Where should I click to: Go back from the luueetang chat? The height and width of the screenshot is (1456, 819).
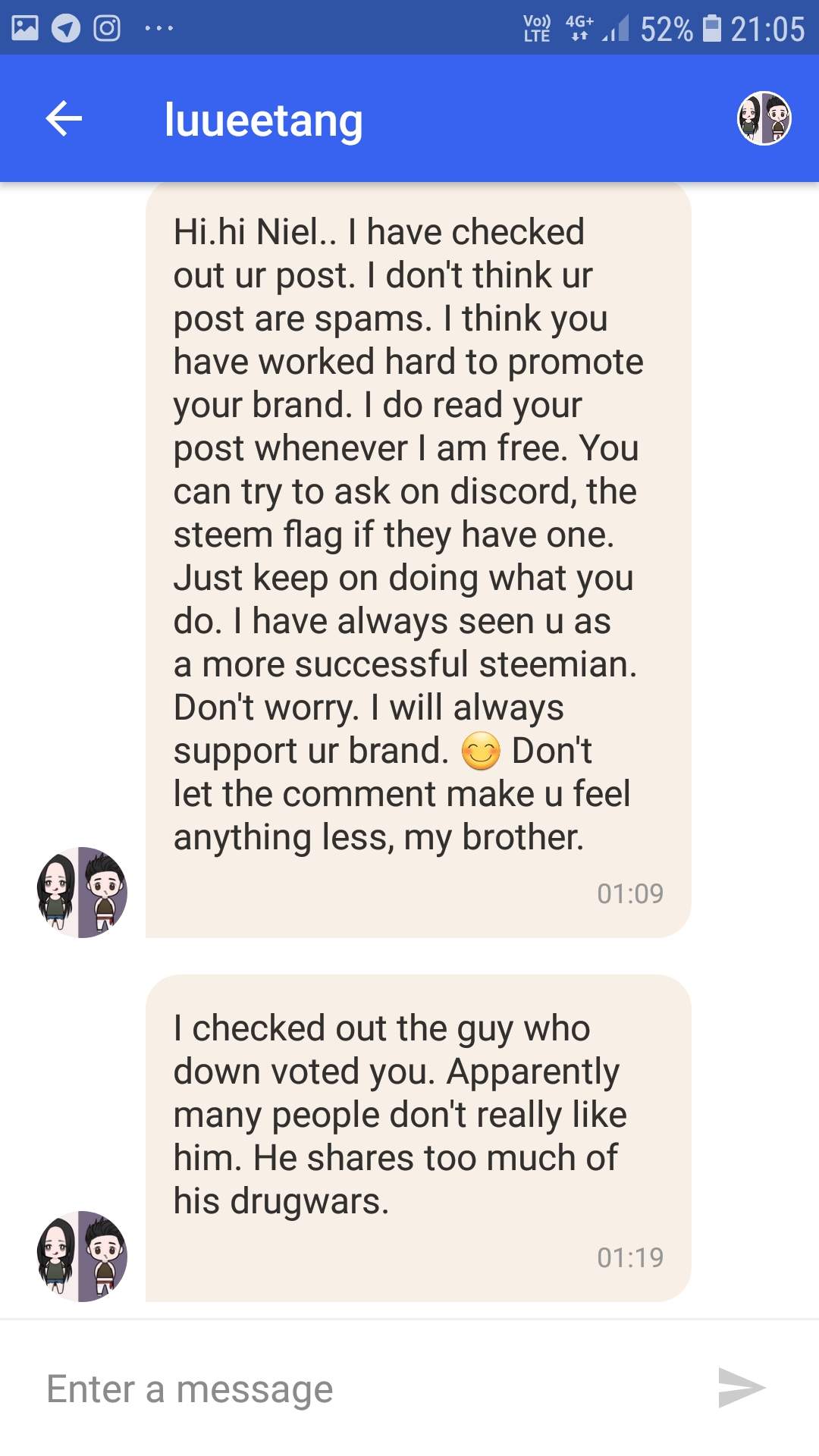pyautogui.click(x=64, y=119)
